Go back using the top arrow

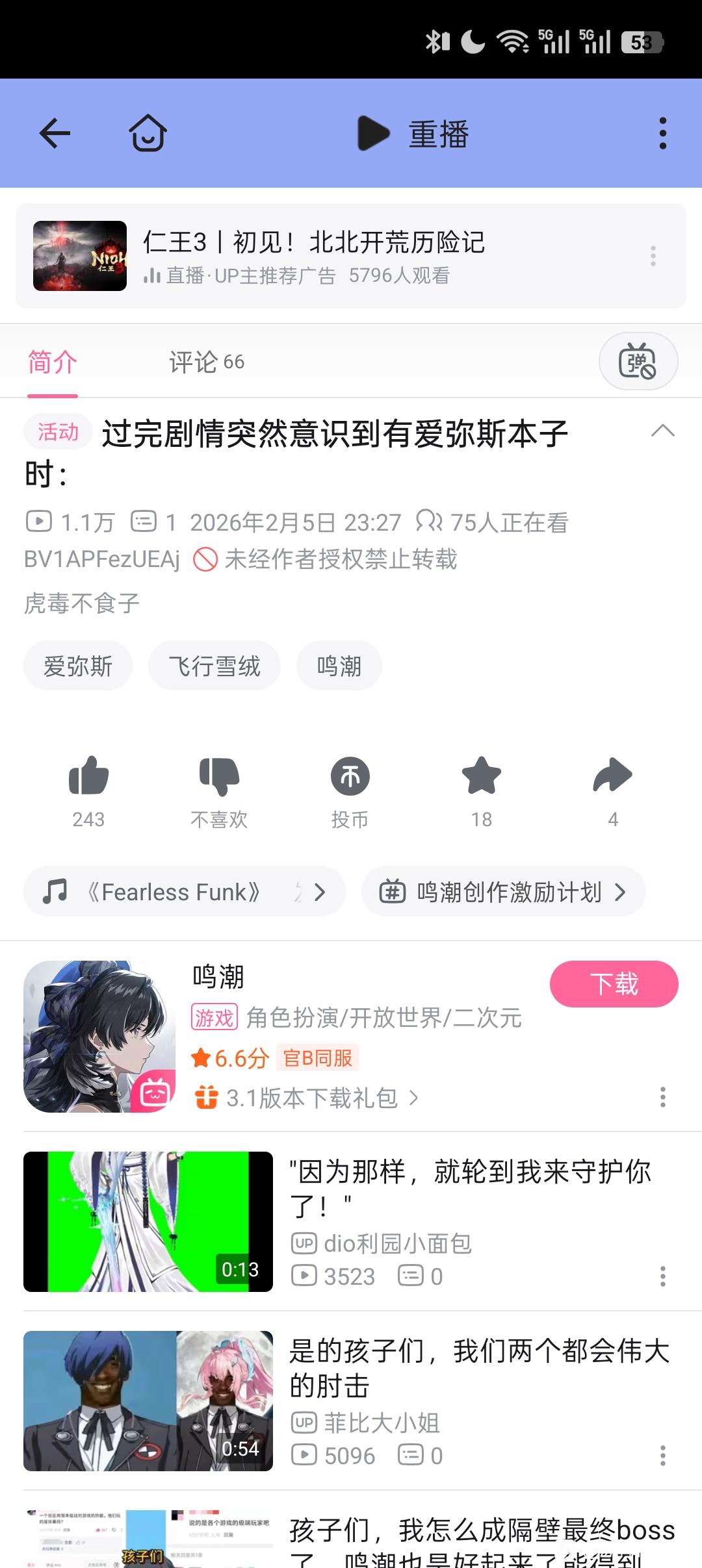click(x=55, y=134)
